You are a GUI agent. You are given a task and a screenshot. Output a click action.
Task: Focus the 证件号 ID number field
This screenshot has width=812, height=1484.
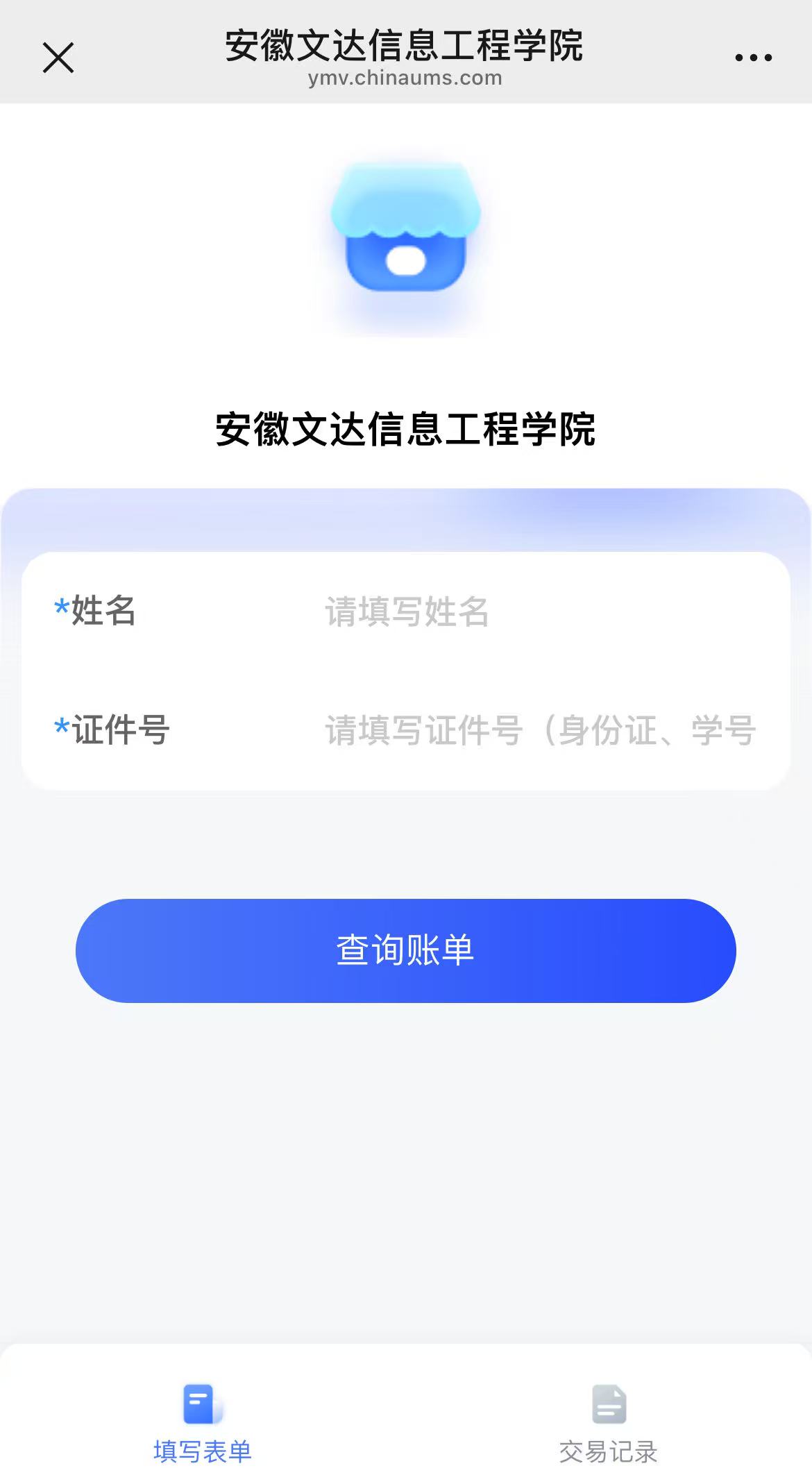click(541, 730)
